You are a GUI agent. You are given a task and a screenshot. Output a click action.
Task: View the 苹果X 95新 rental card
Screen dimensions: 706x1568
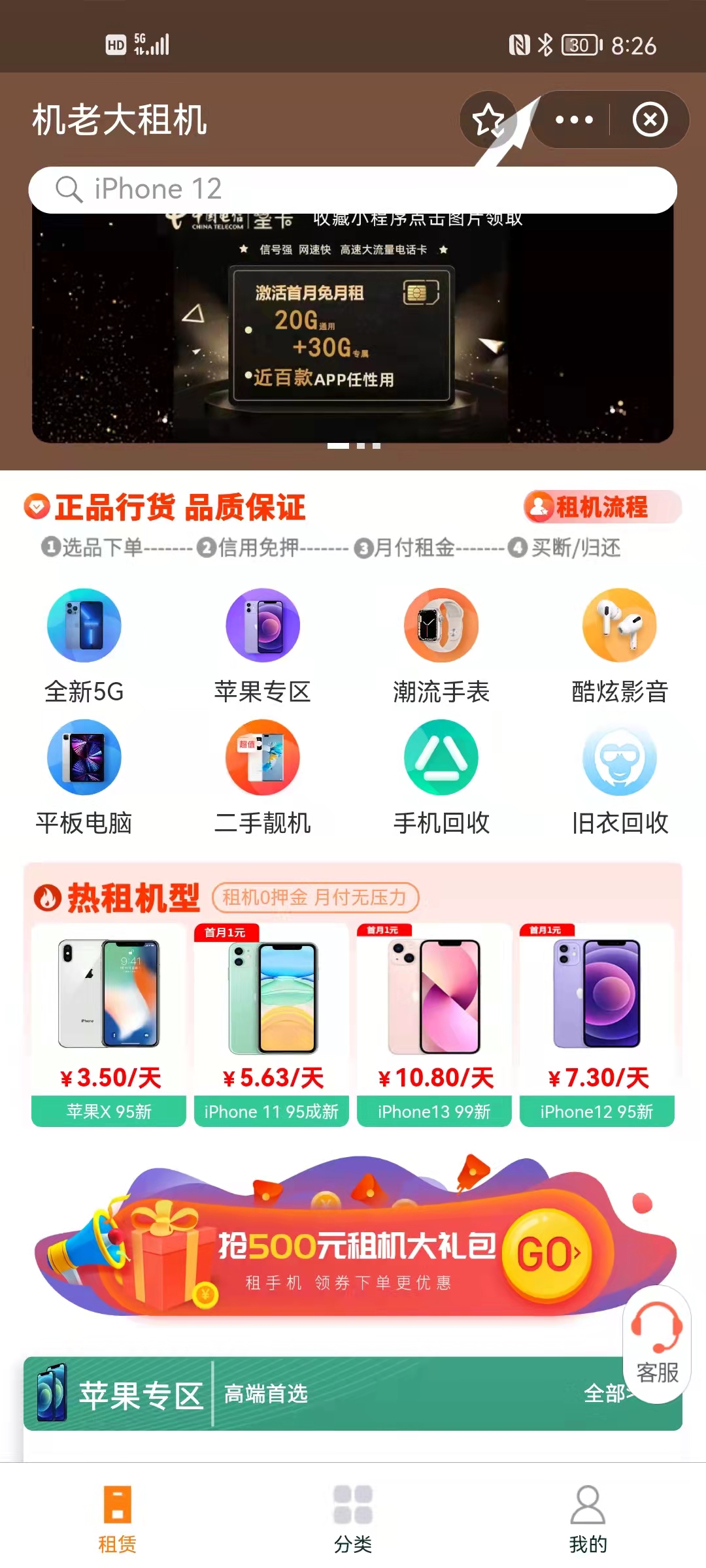click(x=109, y=1026)
